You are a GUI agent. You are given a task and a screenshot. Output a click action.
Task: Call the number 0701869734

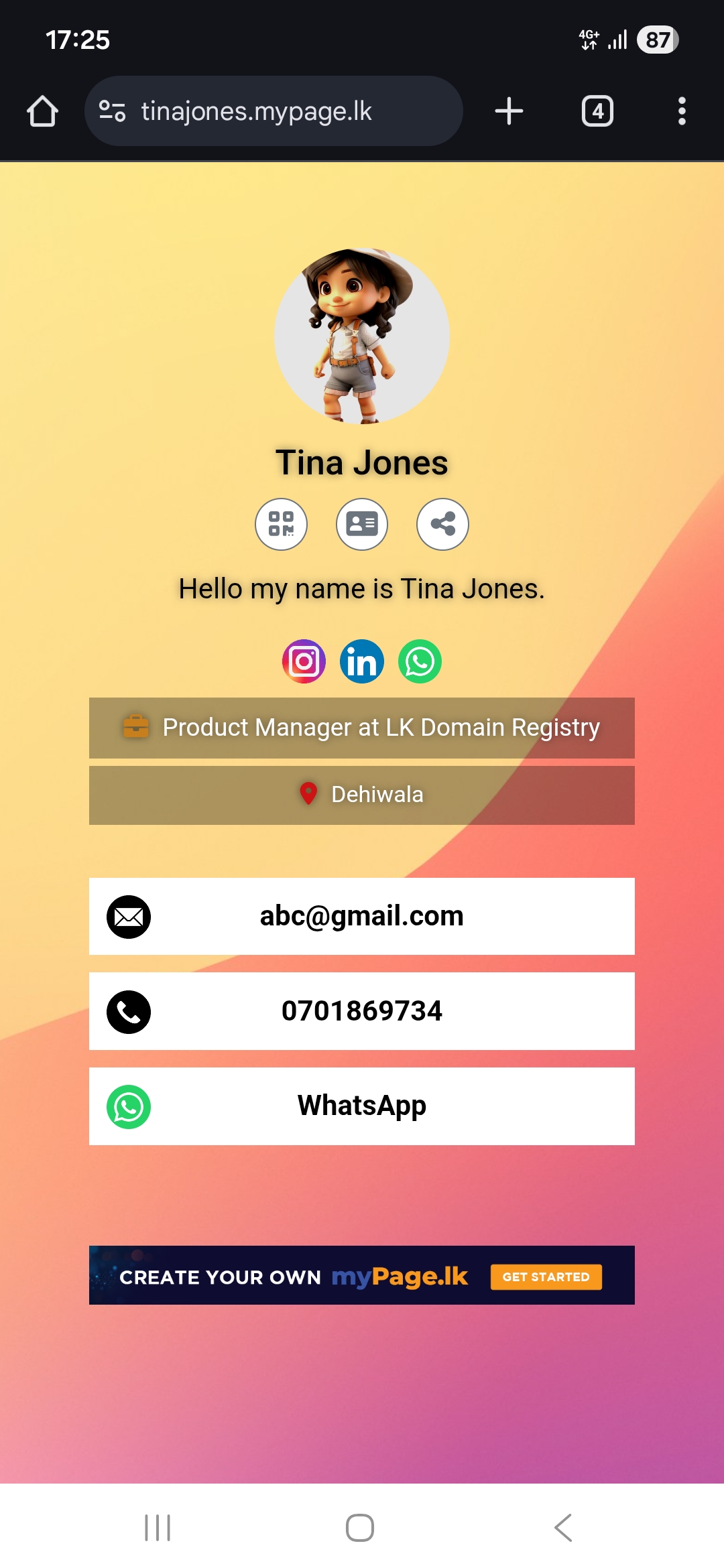point(362,1011)
